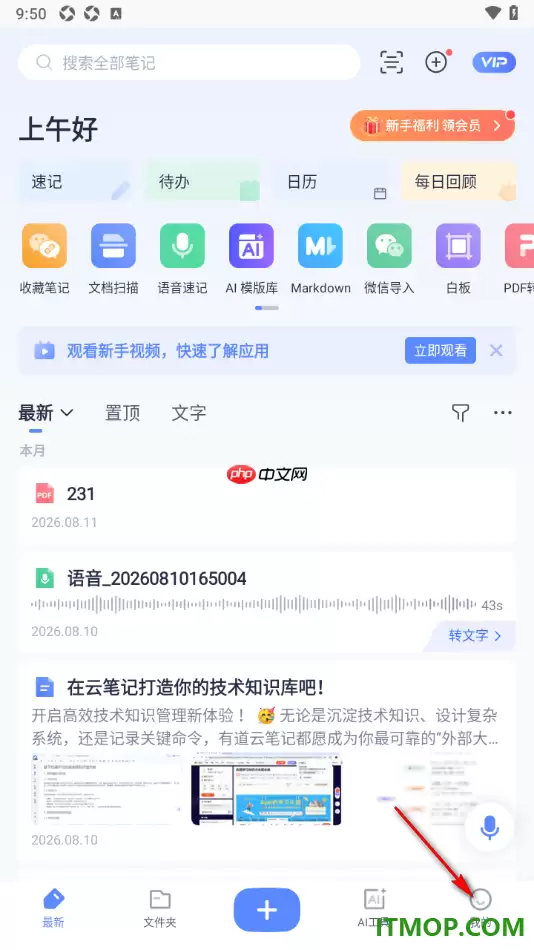Open the filter funnel icon
This screenshot has height=950, width=534.
tap(461, 413)
